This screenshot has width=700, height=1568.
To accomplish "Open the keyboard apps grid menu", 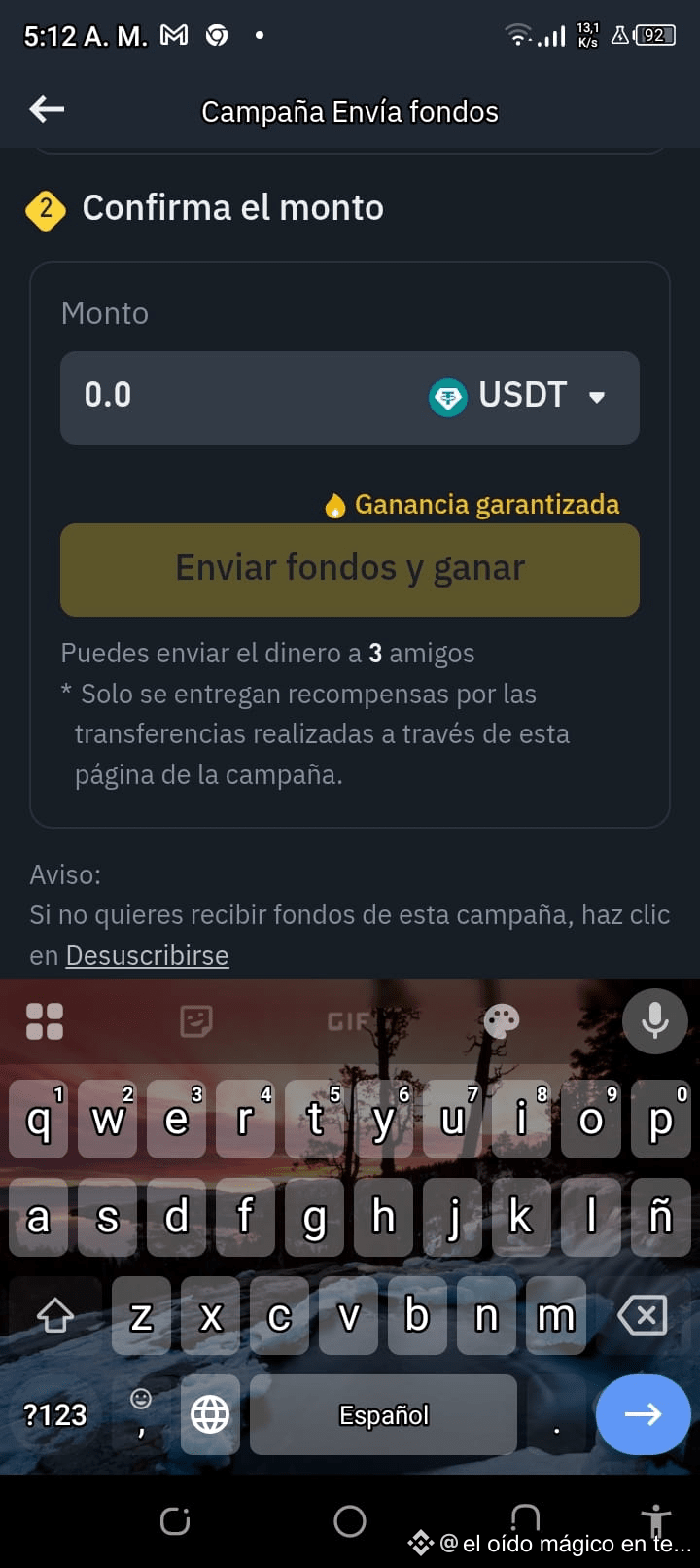I will (44, 1021).
